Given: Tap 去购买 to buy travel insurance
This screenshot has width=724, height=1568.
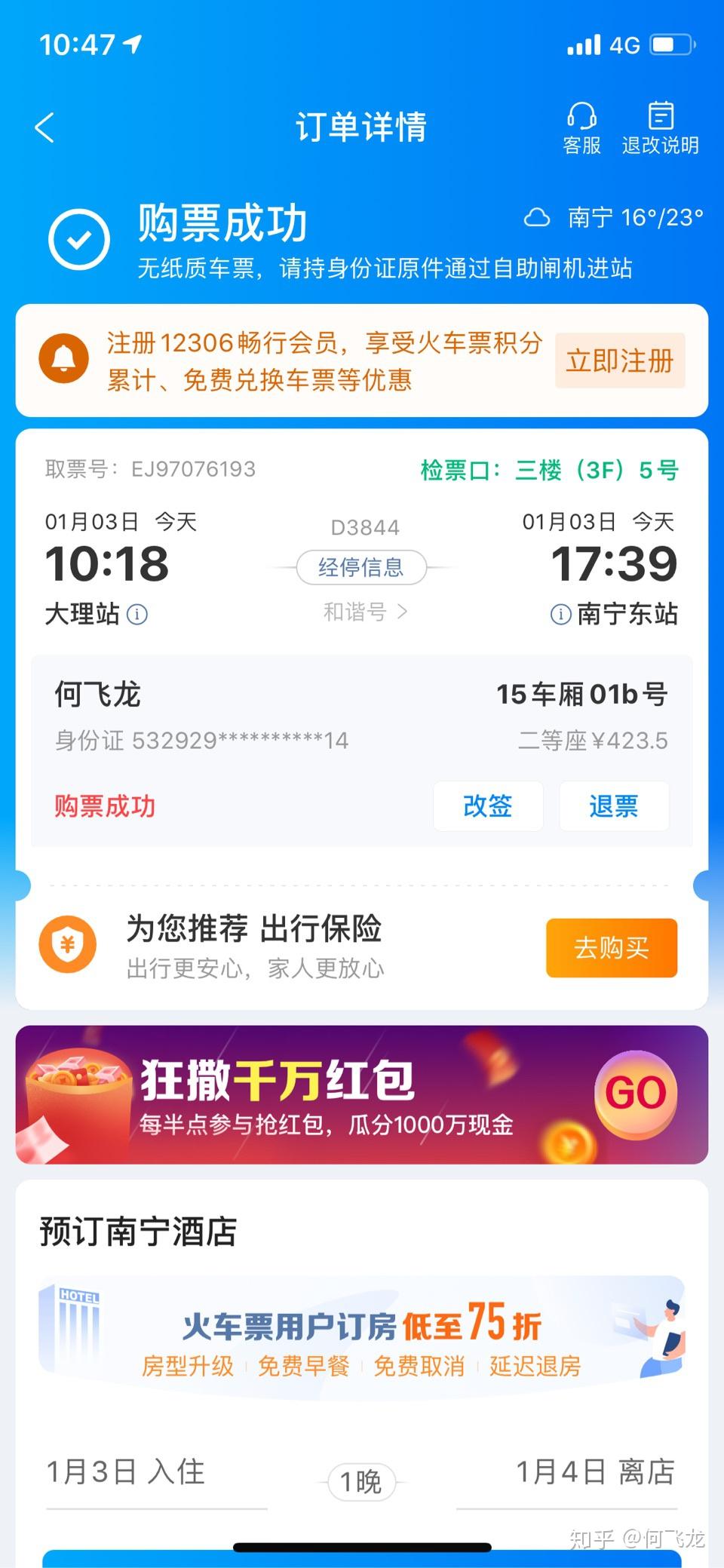Looking at the screenshot, I should click(611, 947).
